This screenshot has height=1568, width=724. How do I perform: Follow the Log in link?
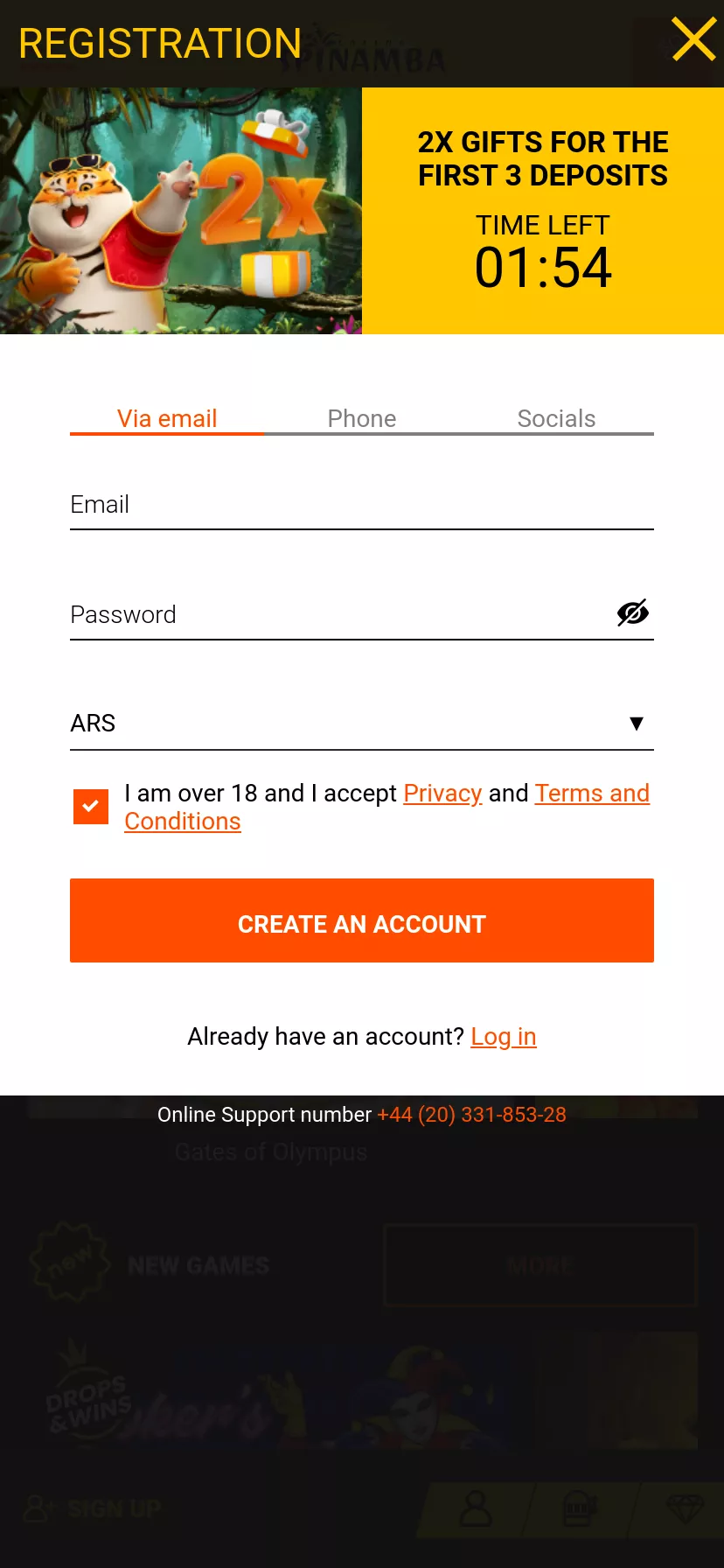pos(504,1037)
